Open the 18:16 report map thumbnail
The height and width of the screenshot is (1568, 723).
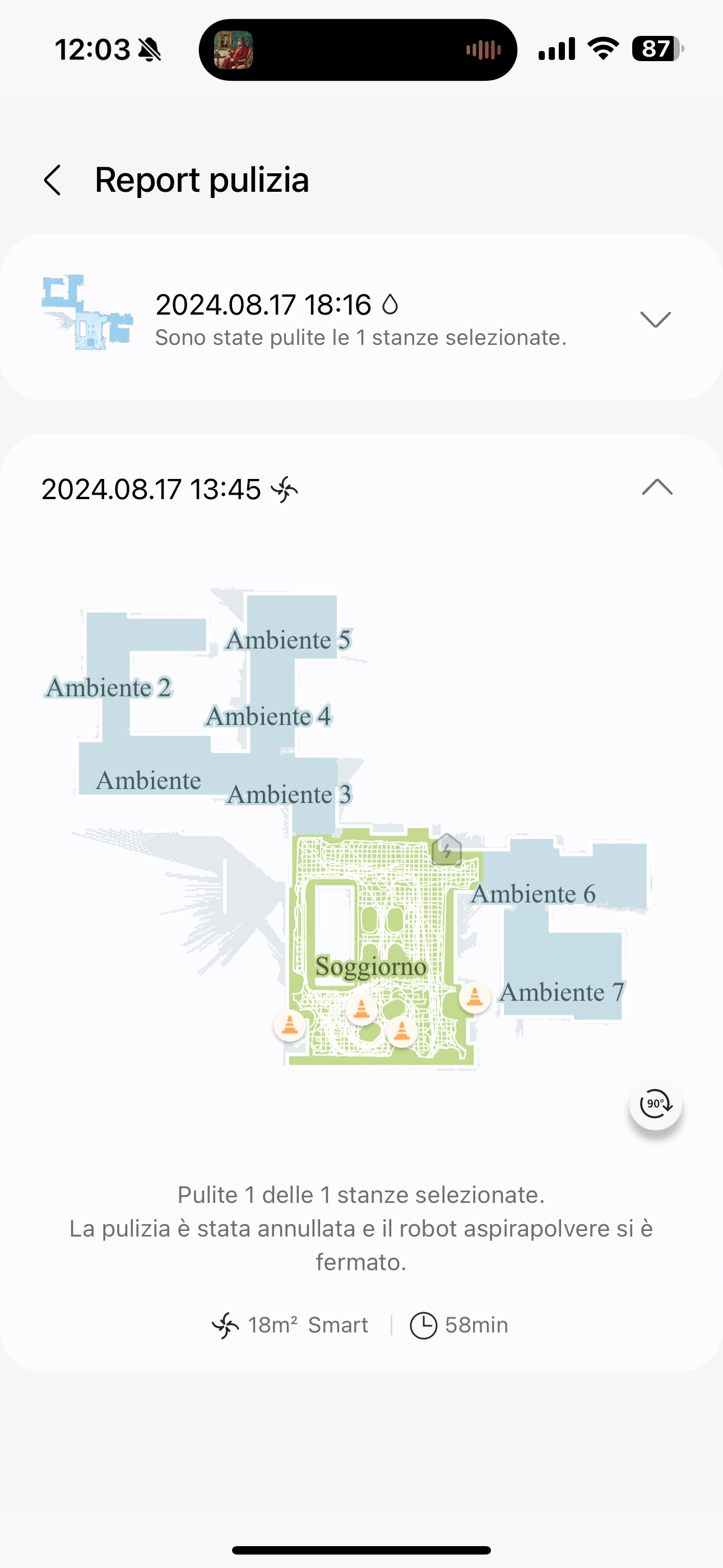87,312
